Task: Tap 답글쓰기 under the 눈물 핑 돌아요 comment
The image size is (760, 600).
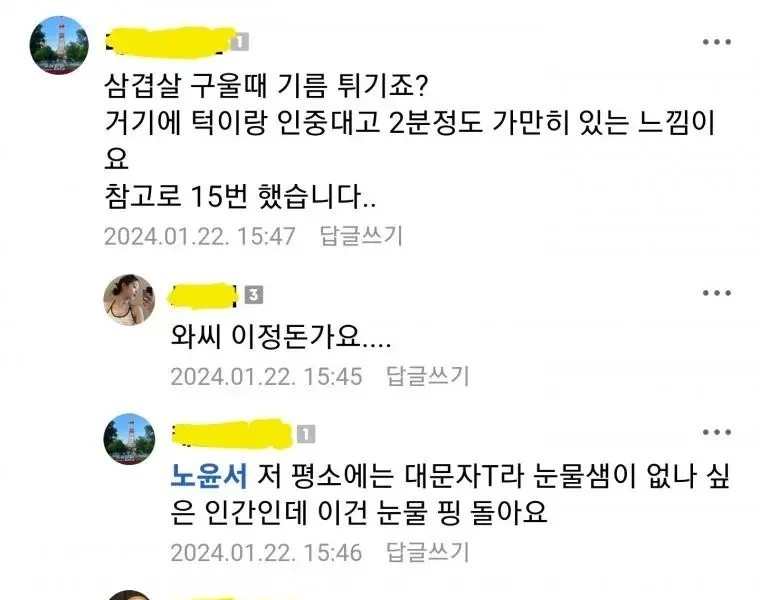Action: tap(427, 551)
